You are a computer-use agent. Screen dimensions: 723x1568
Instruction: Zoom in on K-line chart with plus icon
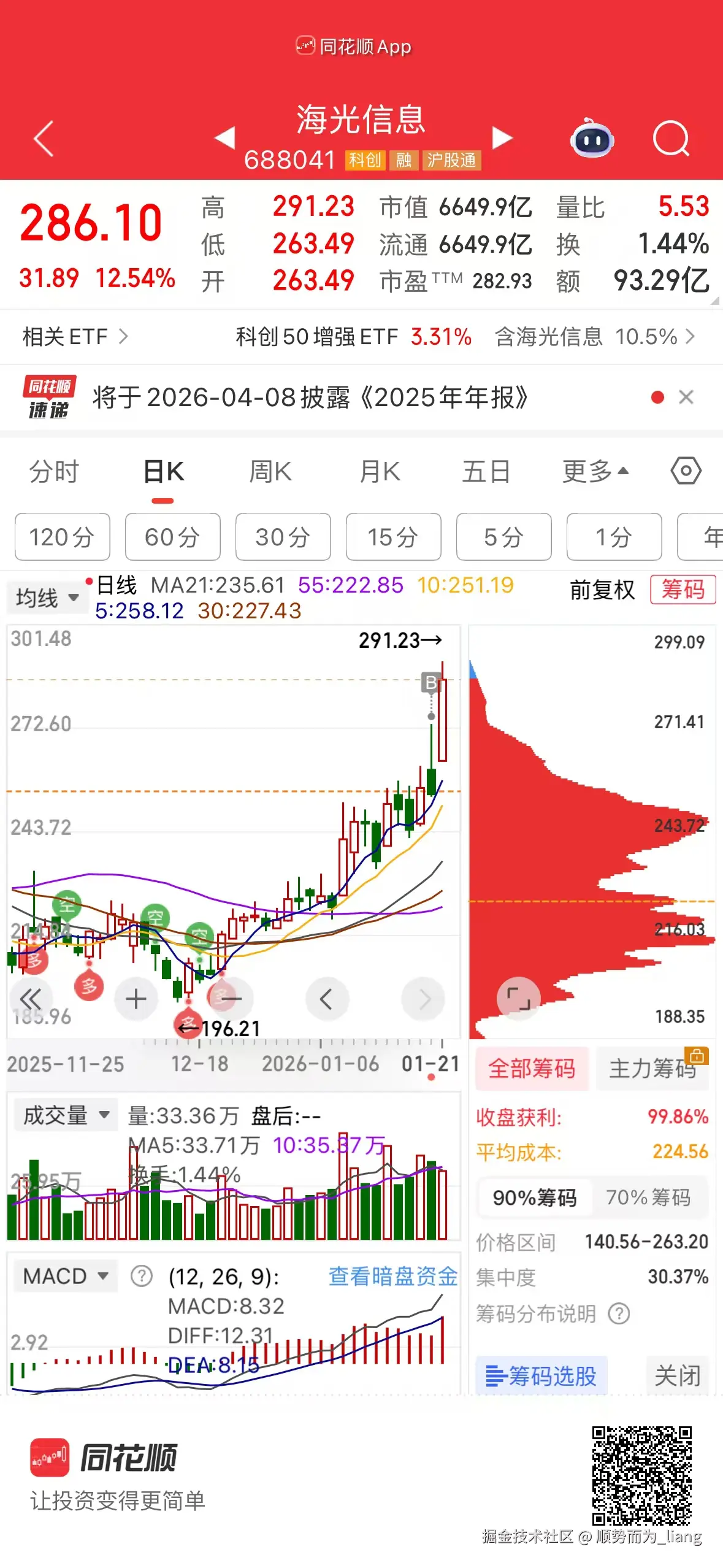136,999
